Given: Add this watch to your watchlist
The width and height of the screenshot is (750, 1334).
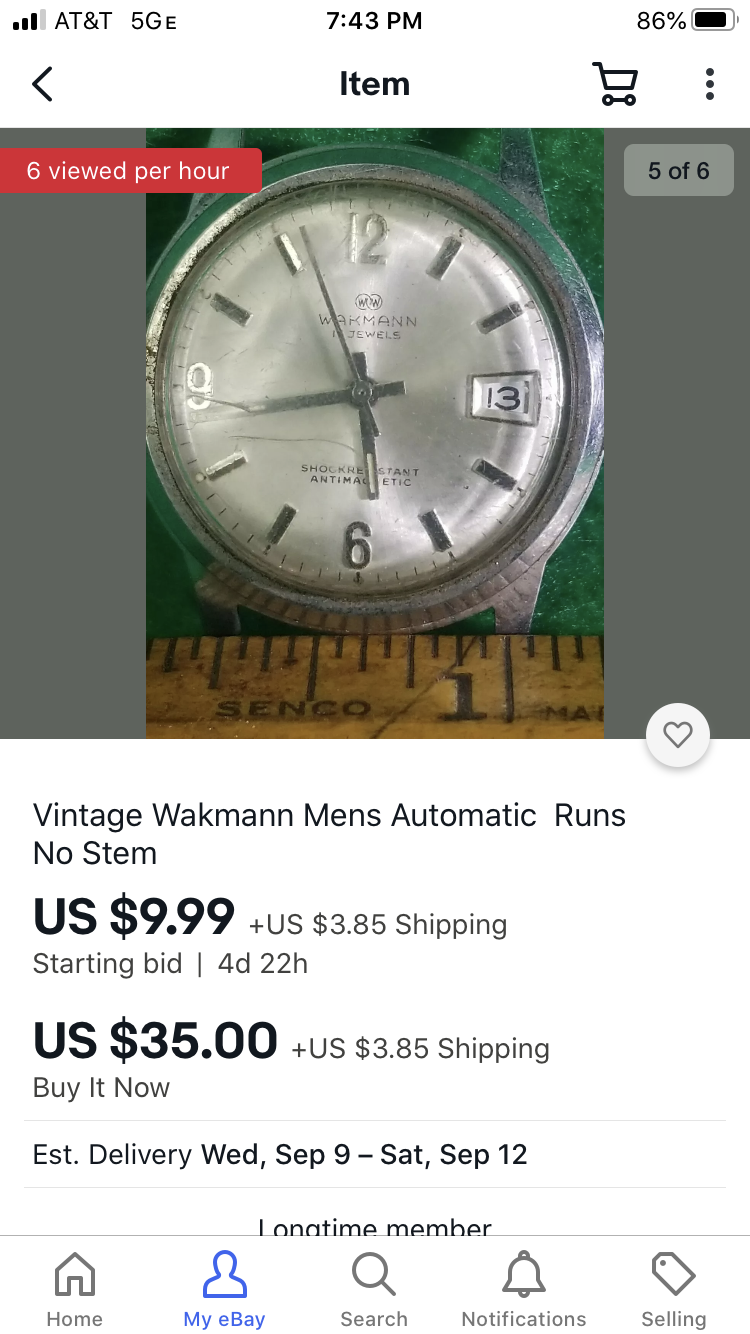Looking at the screenshot, I should [678, 736].
